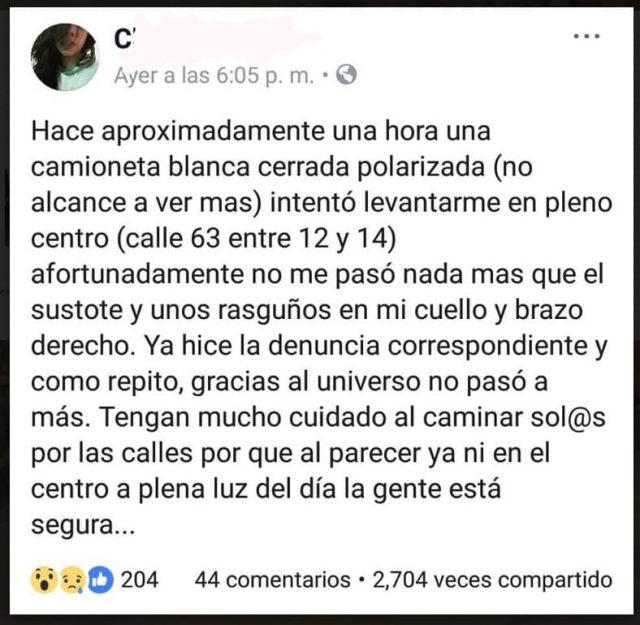See who shared: 2,704 veces compartido
Image resolution: width=640 pixels, height=625 pixels.
coord(491,580)
